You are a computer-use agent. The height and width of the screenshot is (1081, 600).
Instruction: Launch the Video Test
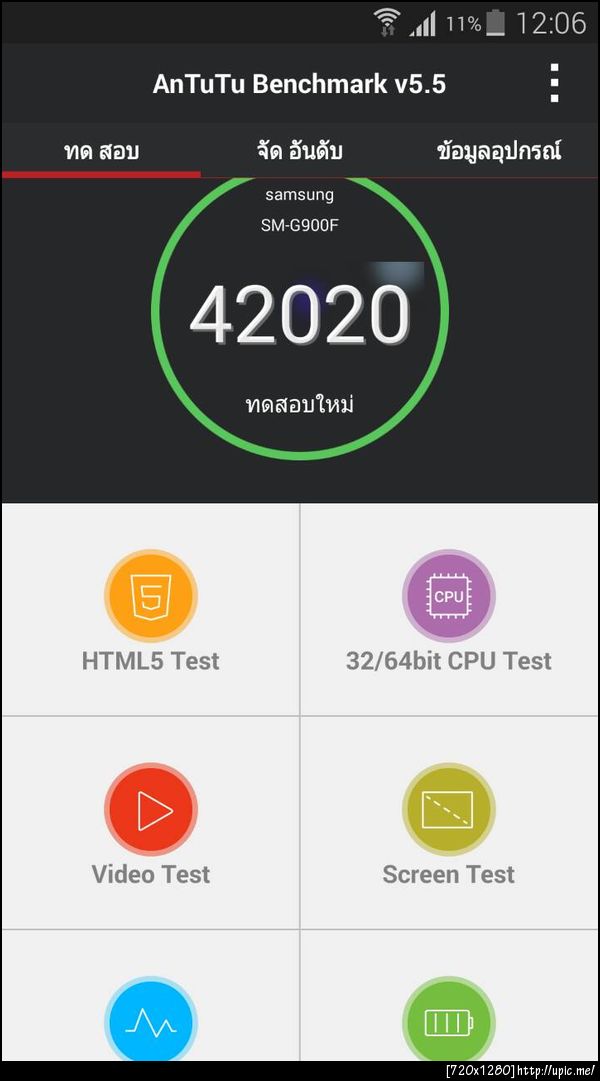(x=151, y=825)
